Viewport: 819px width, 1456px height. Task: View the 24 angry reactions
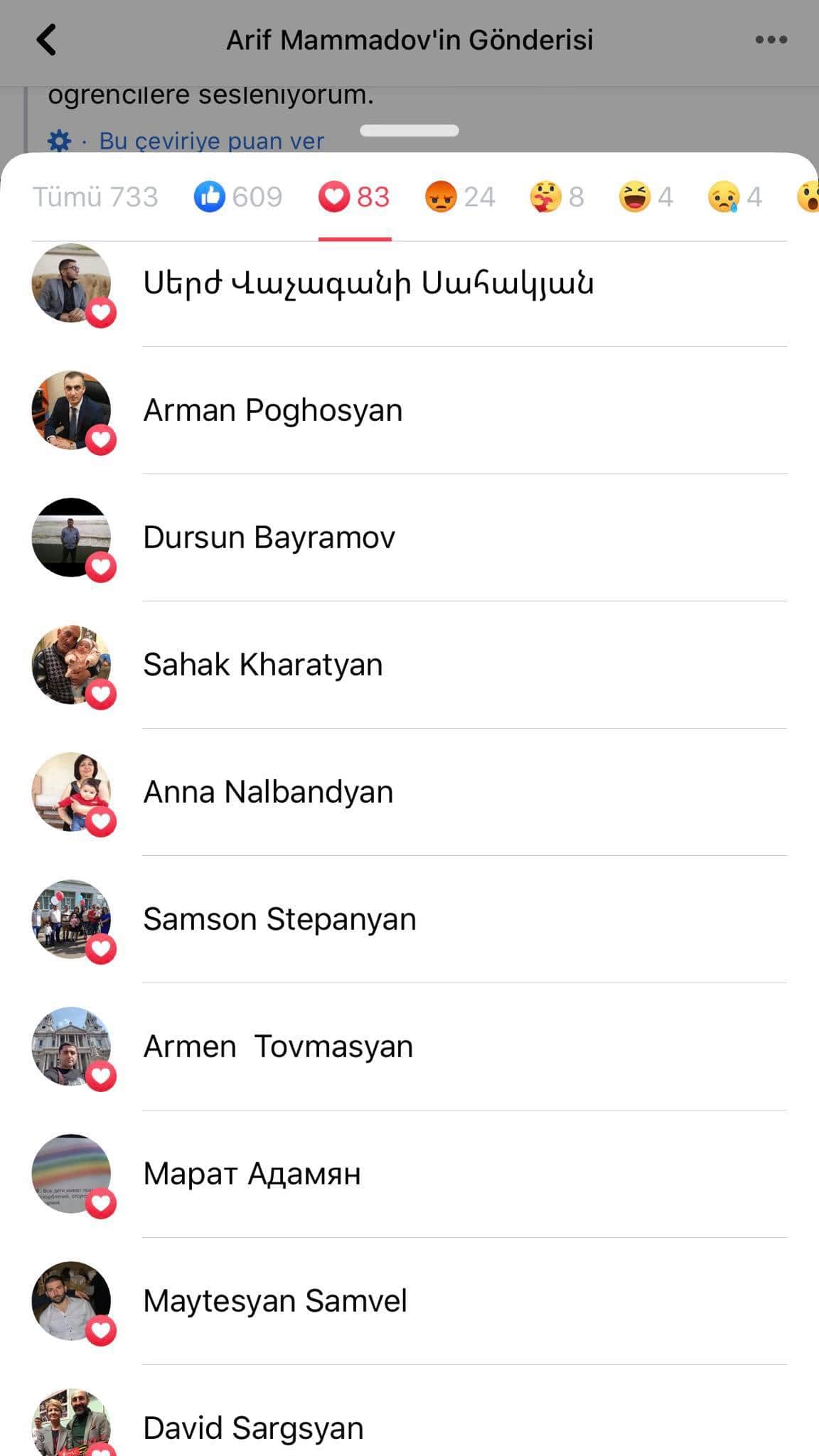tap(460, 197)
